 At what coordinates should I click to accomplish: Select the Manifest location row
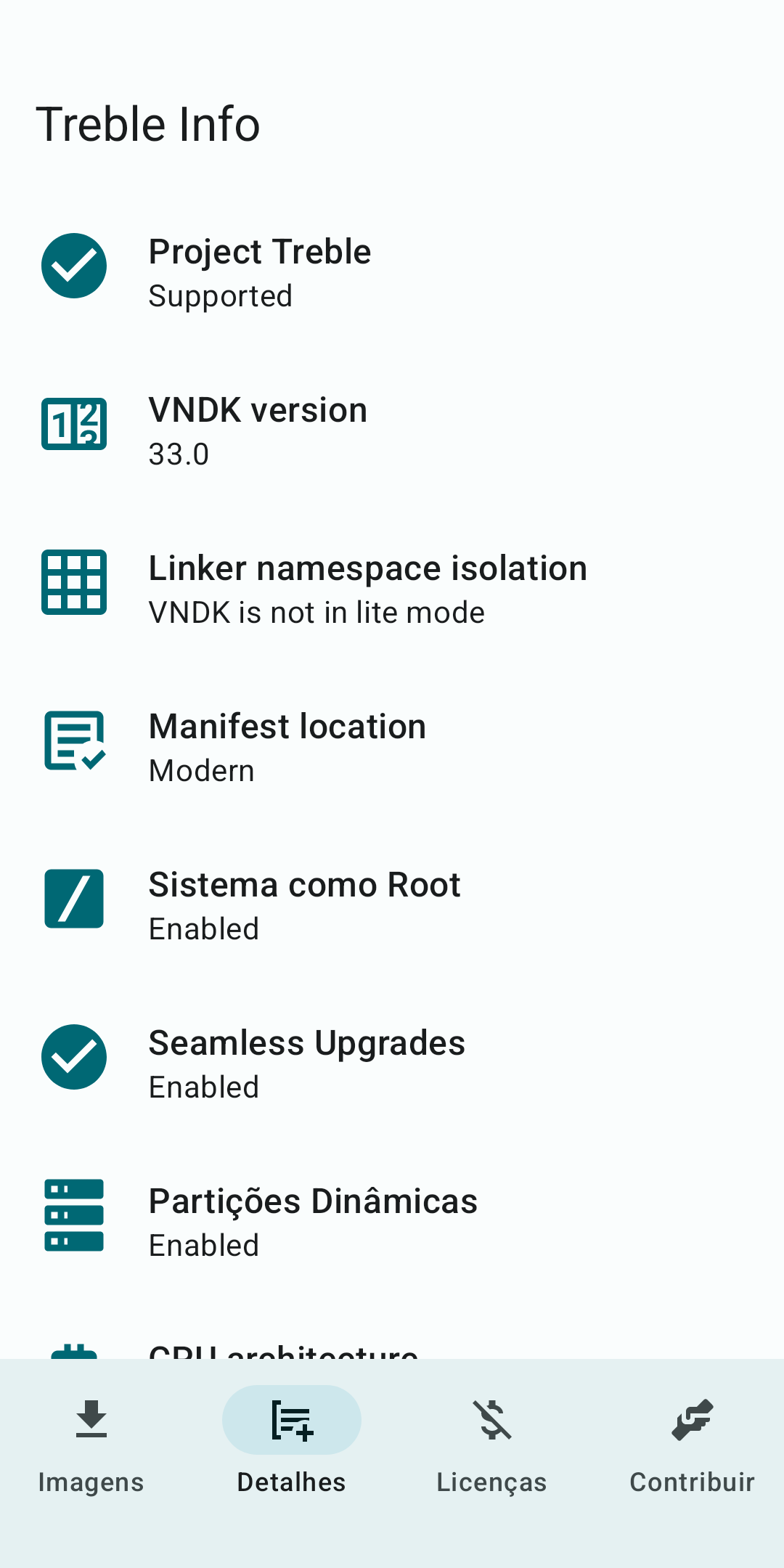[392, 747]
